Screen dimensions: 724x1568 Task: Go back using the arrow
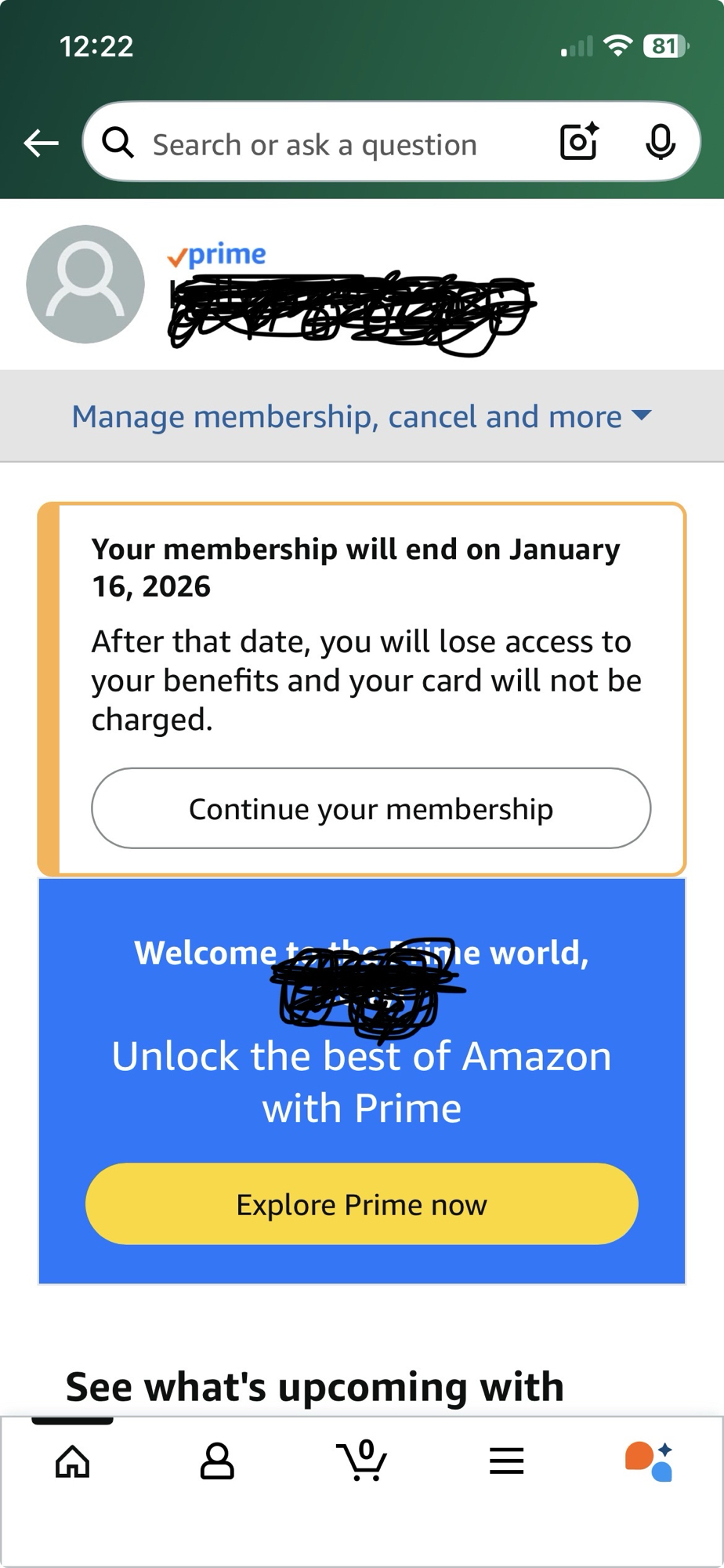tap(42, 143)
